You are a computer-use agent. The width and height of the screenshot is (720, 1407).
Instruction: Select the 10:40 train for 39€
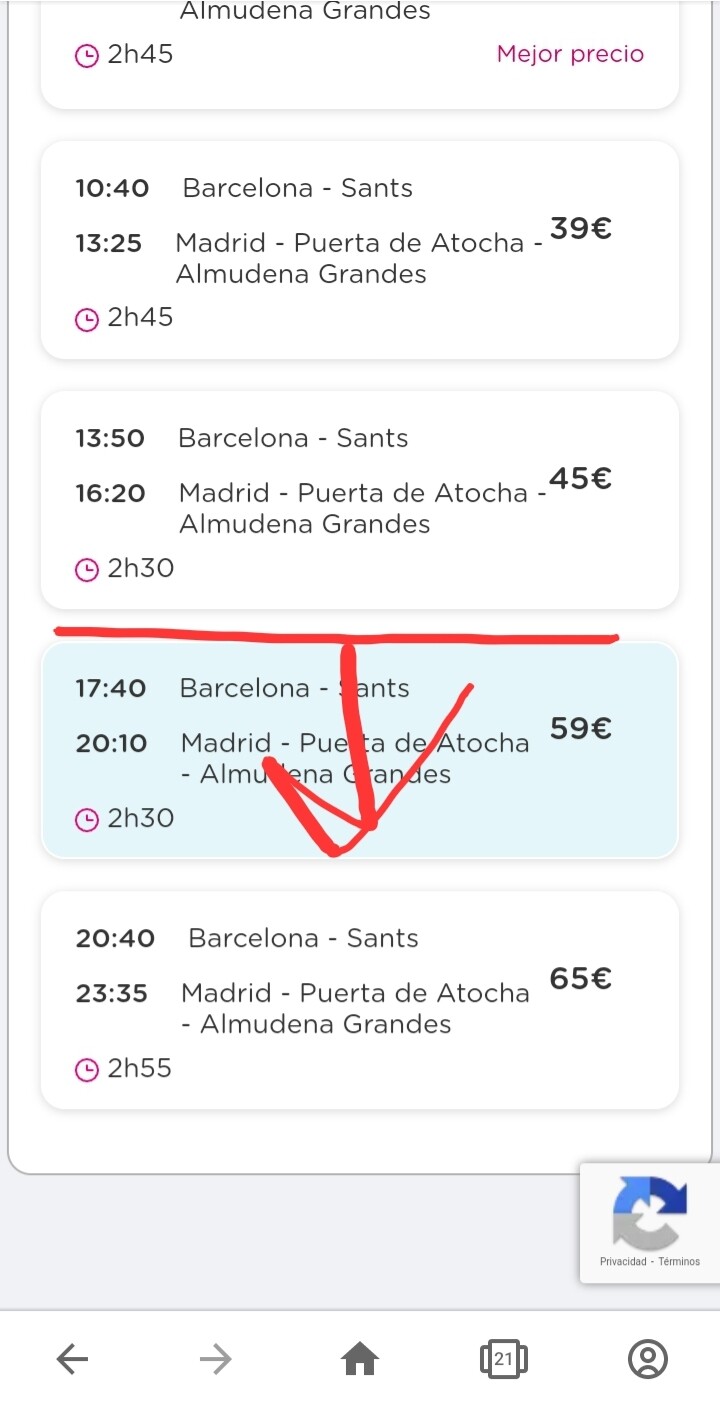coord(360,250)
